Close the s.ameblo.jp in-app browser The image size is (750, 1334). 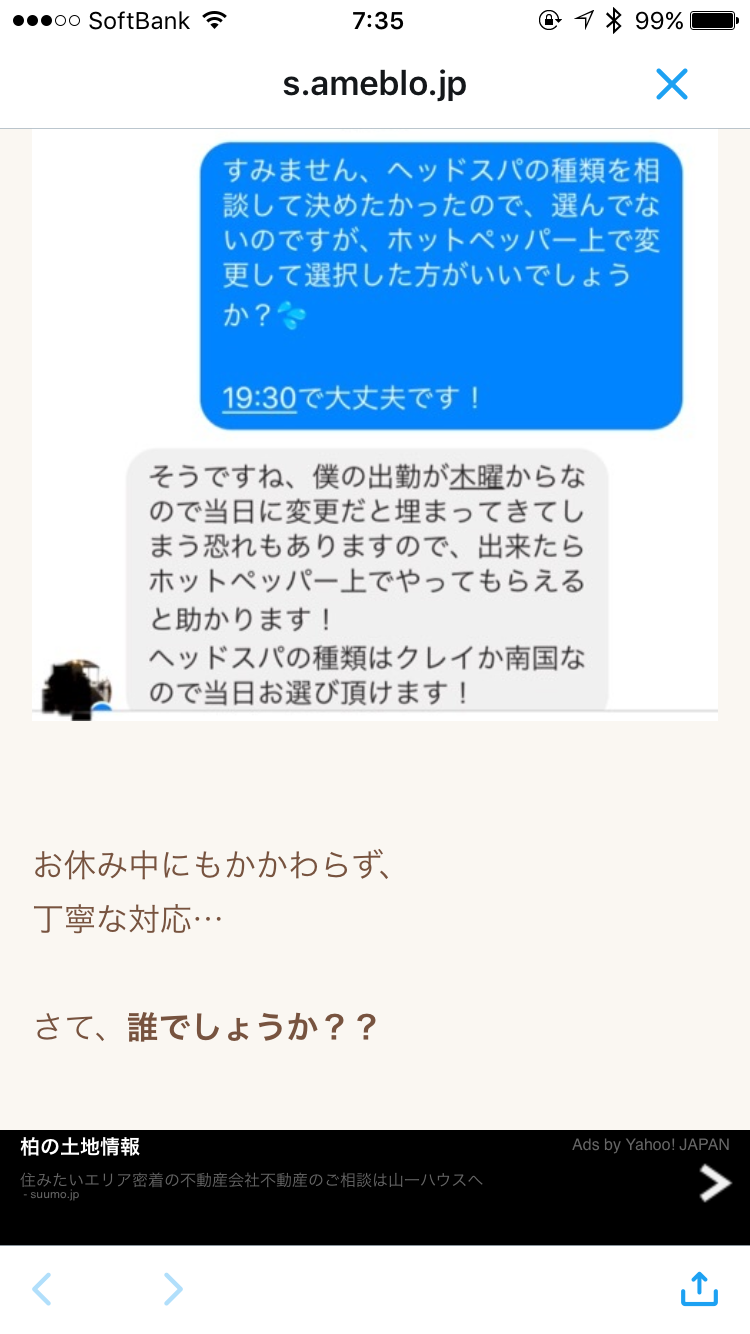point(671,85)
